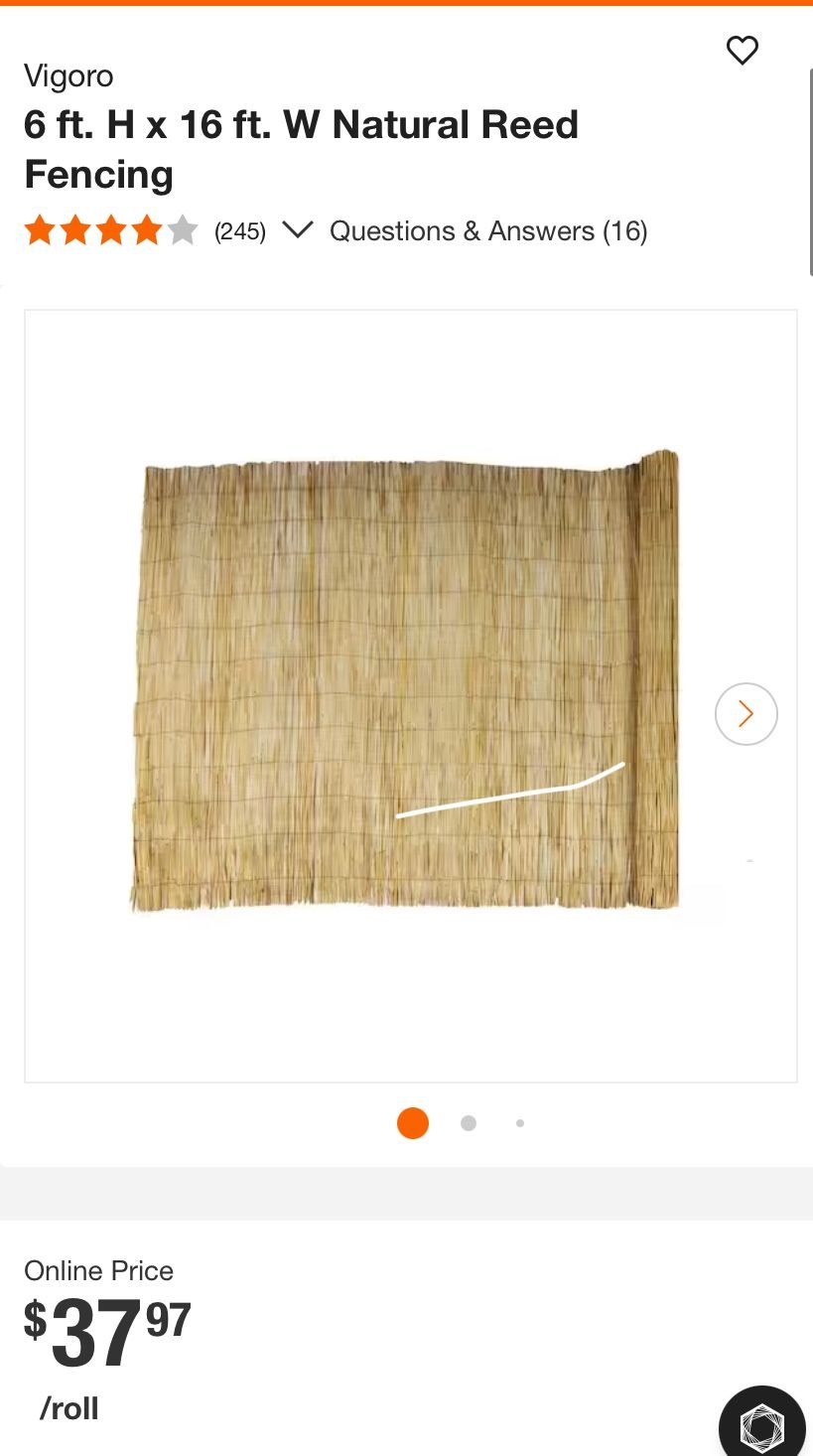Click the fourth filled star
Screen dimensions: 813x1456
point(148,229)
